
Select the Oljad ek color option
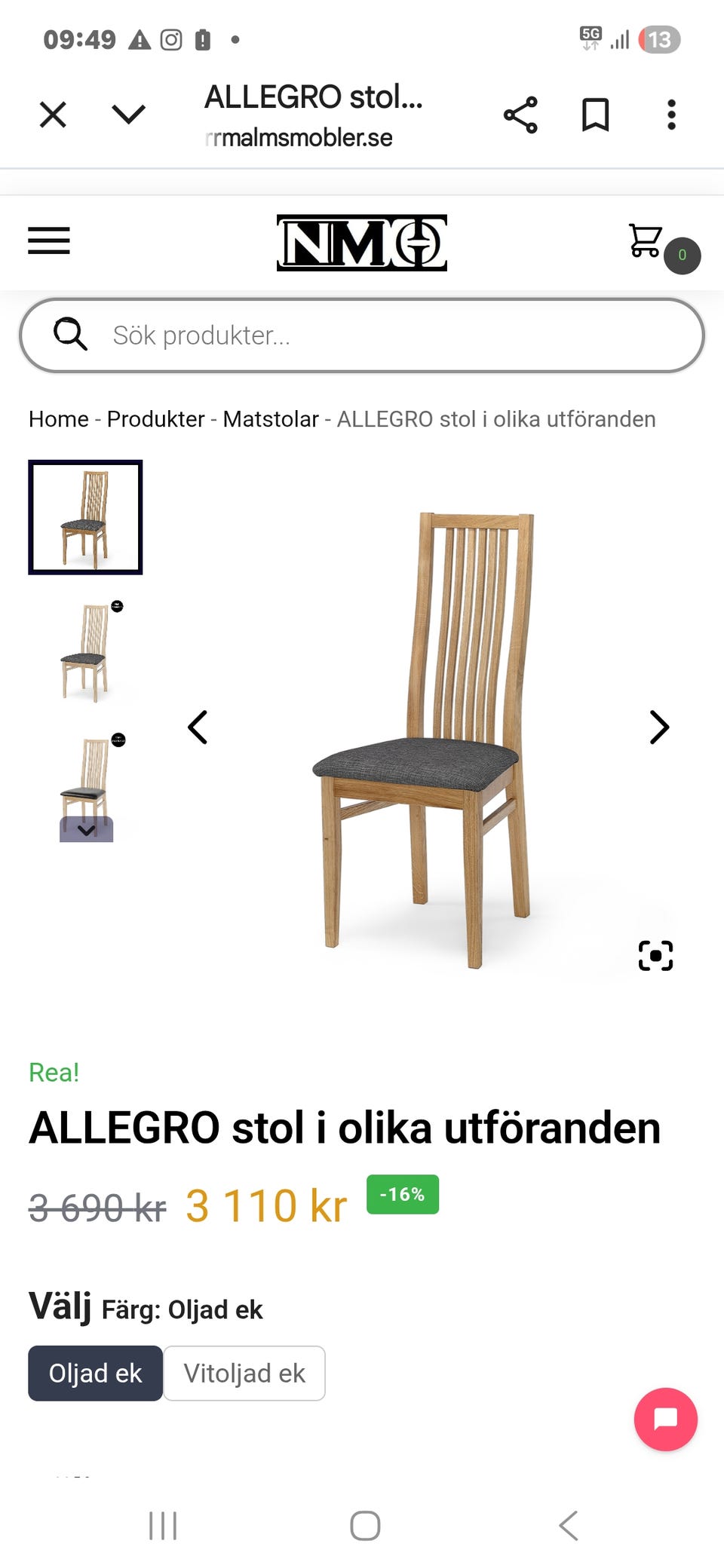[94, 1373]
